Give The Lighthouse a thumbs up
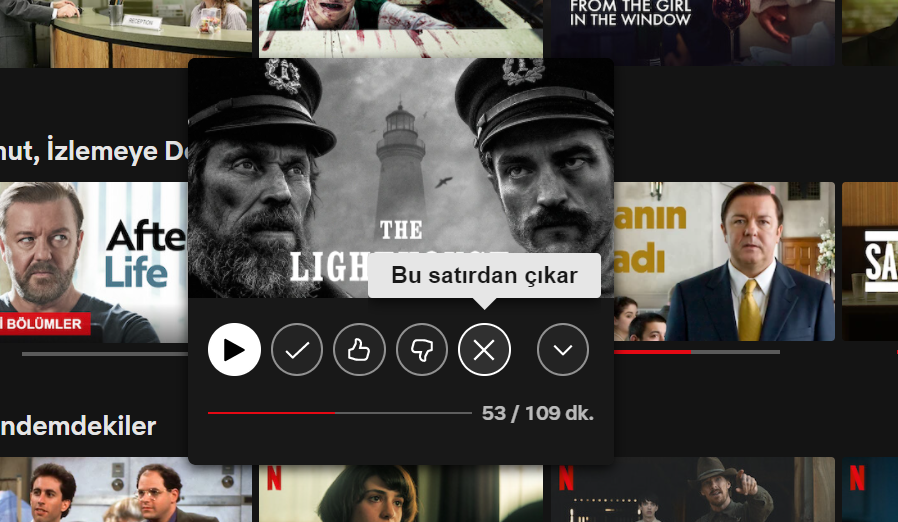Screen dimensions: 898x522 point(359,350)
